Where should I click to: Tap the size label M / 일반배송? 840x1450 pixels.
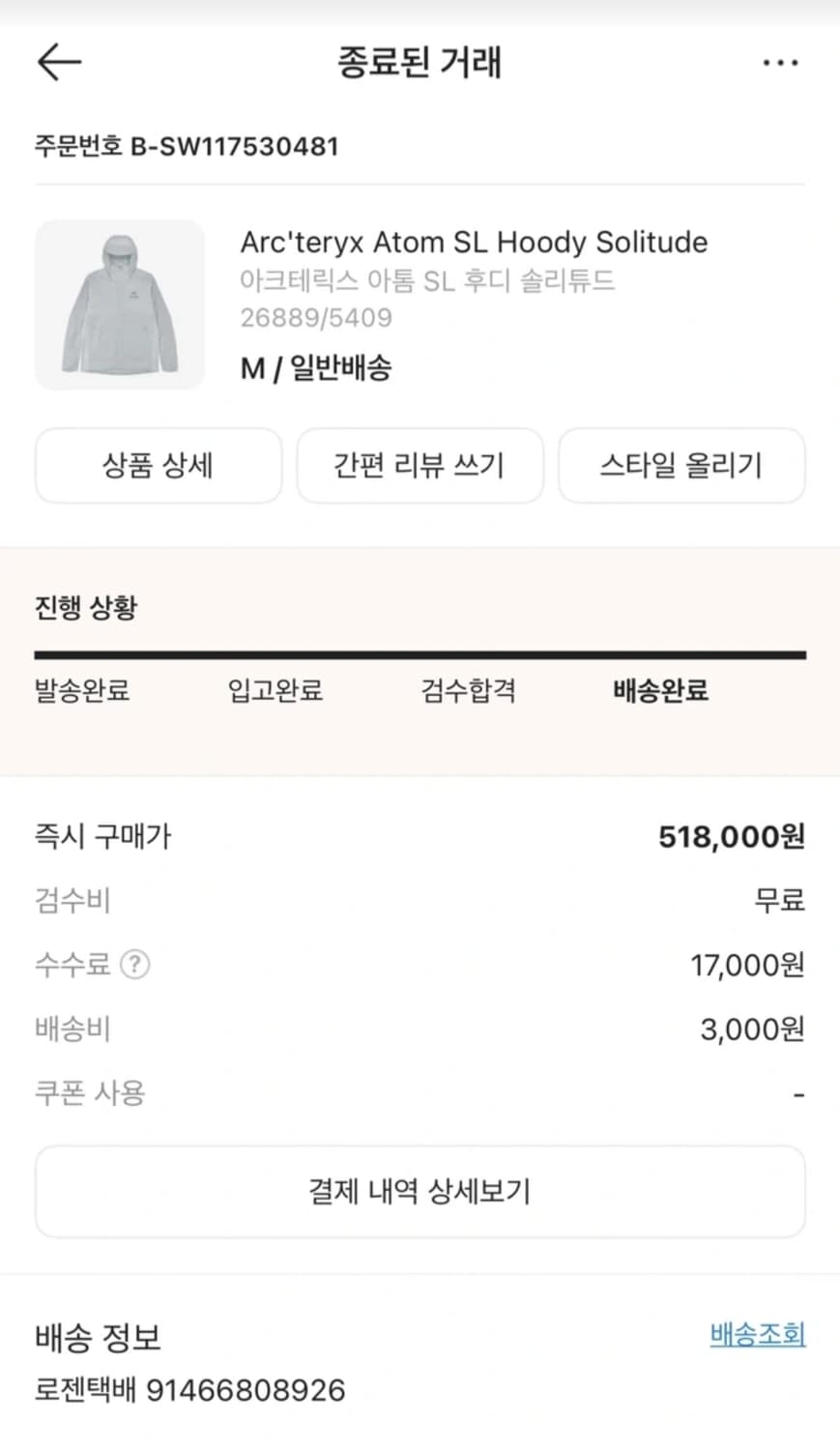pyautogui.click(x=315, y=368)
